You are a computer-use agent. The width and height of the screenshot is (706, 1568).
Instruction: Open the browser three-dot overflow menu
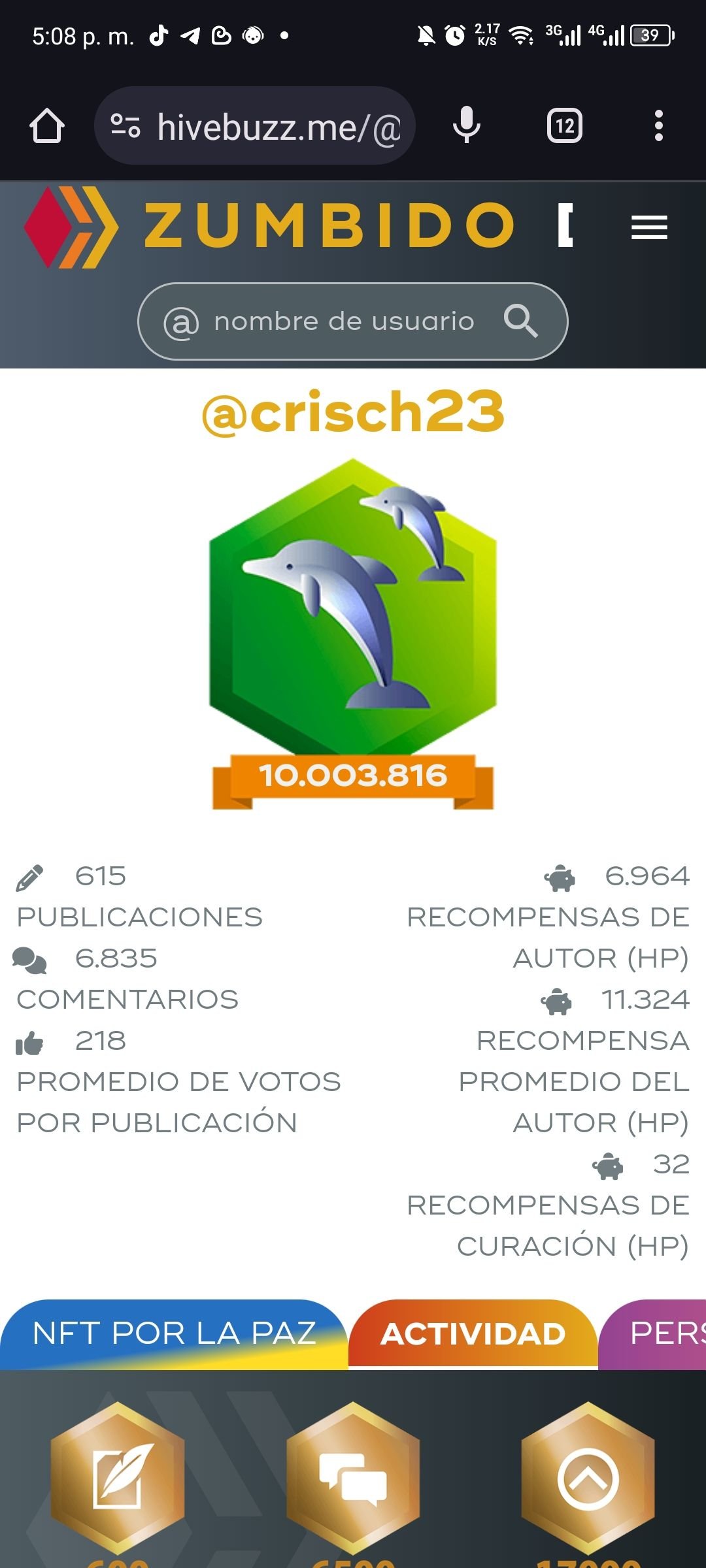659,125
